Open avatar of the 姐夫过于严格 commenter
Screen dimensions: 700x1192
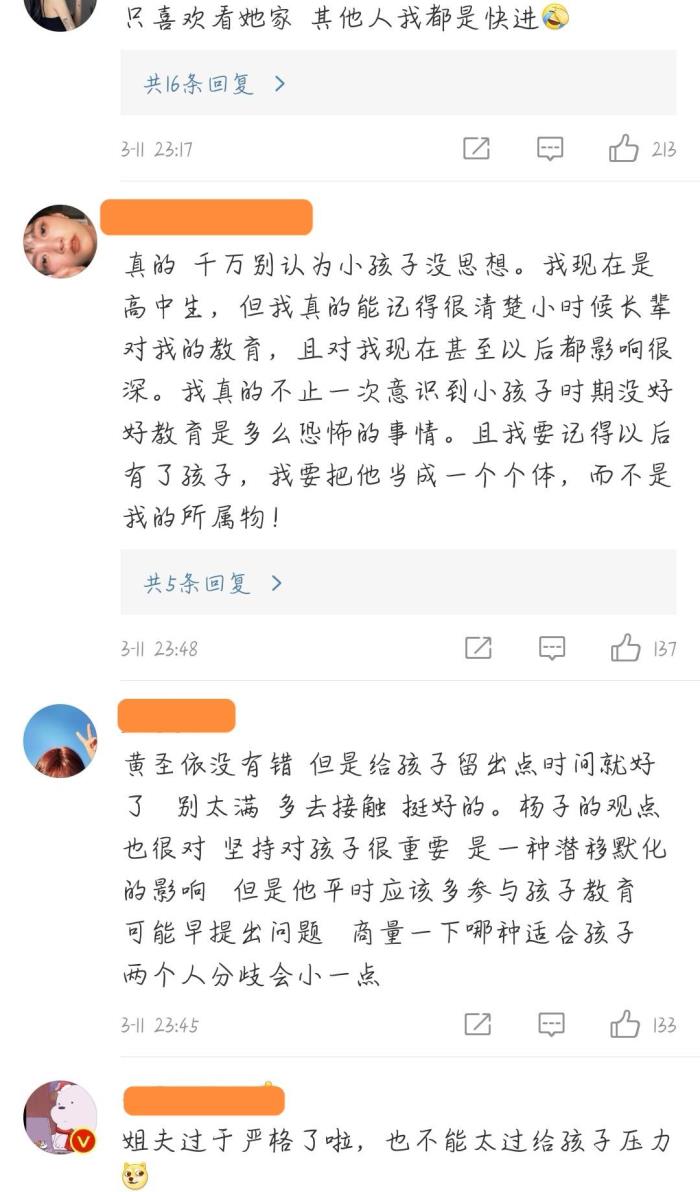coord(60,1117)
